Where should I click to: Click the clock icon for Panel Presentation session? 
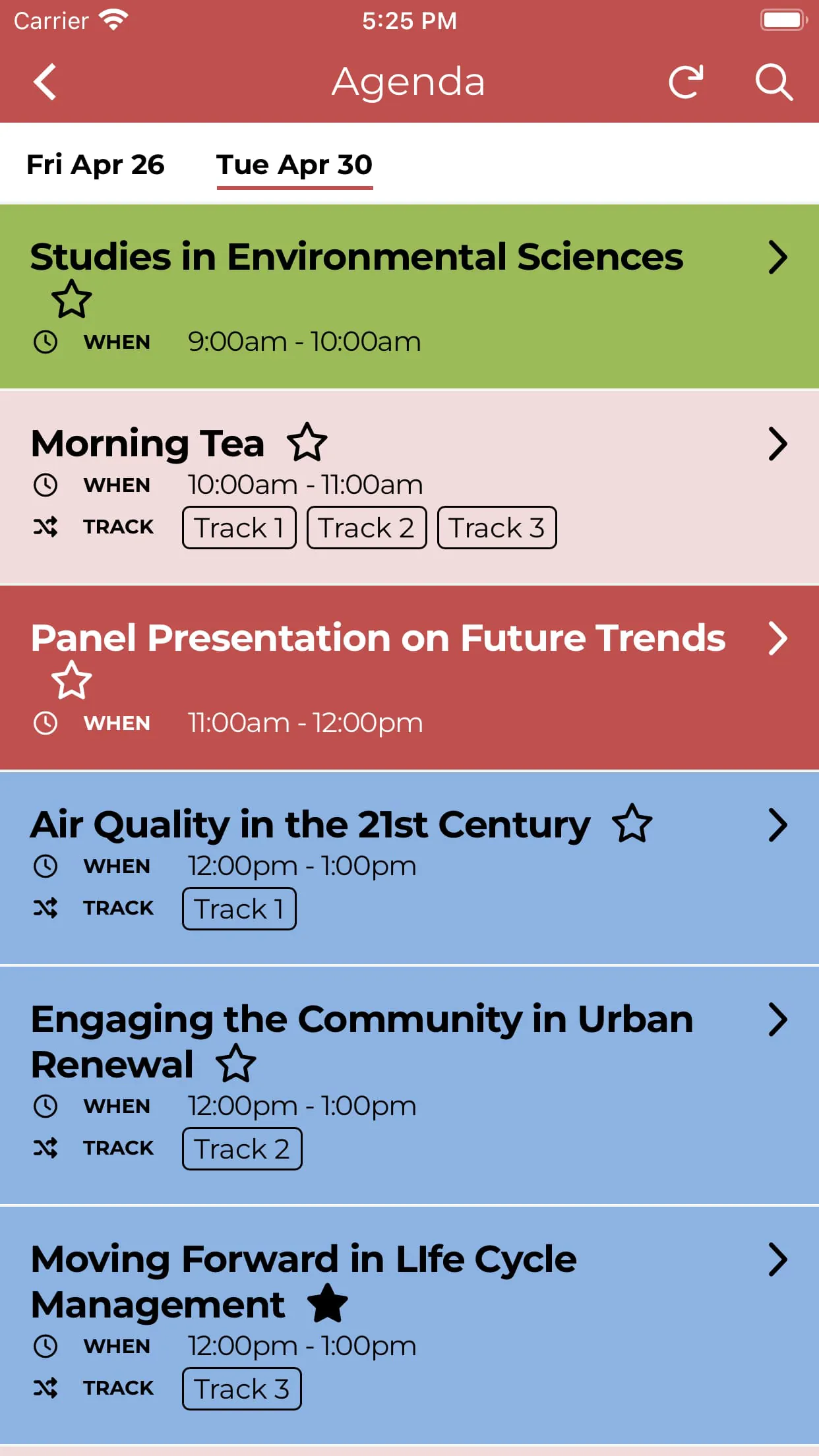click(45, 723)
